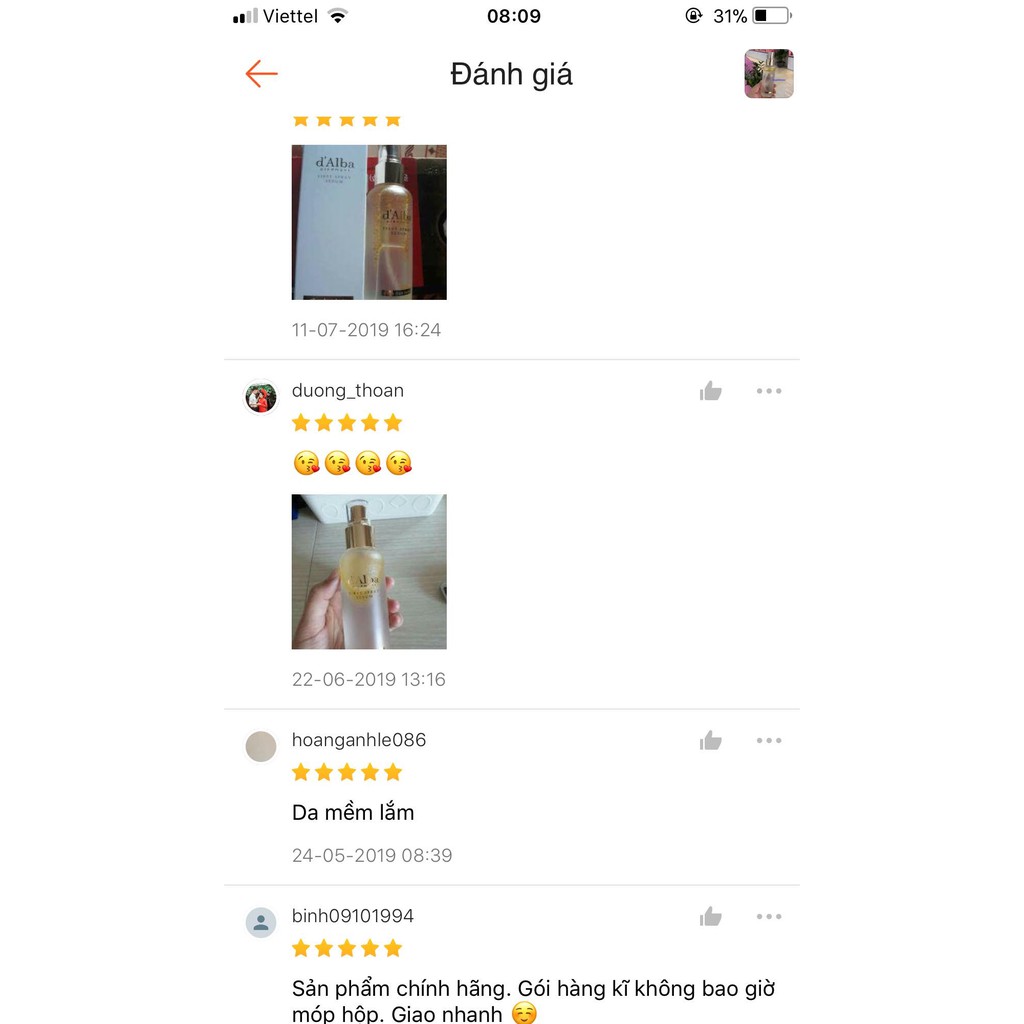This screenshot has height=1024, width=1024.
Task: View hoanganhle086's profile
Action: click(x=261, y=746)
